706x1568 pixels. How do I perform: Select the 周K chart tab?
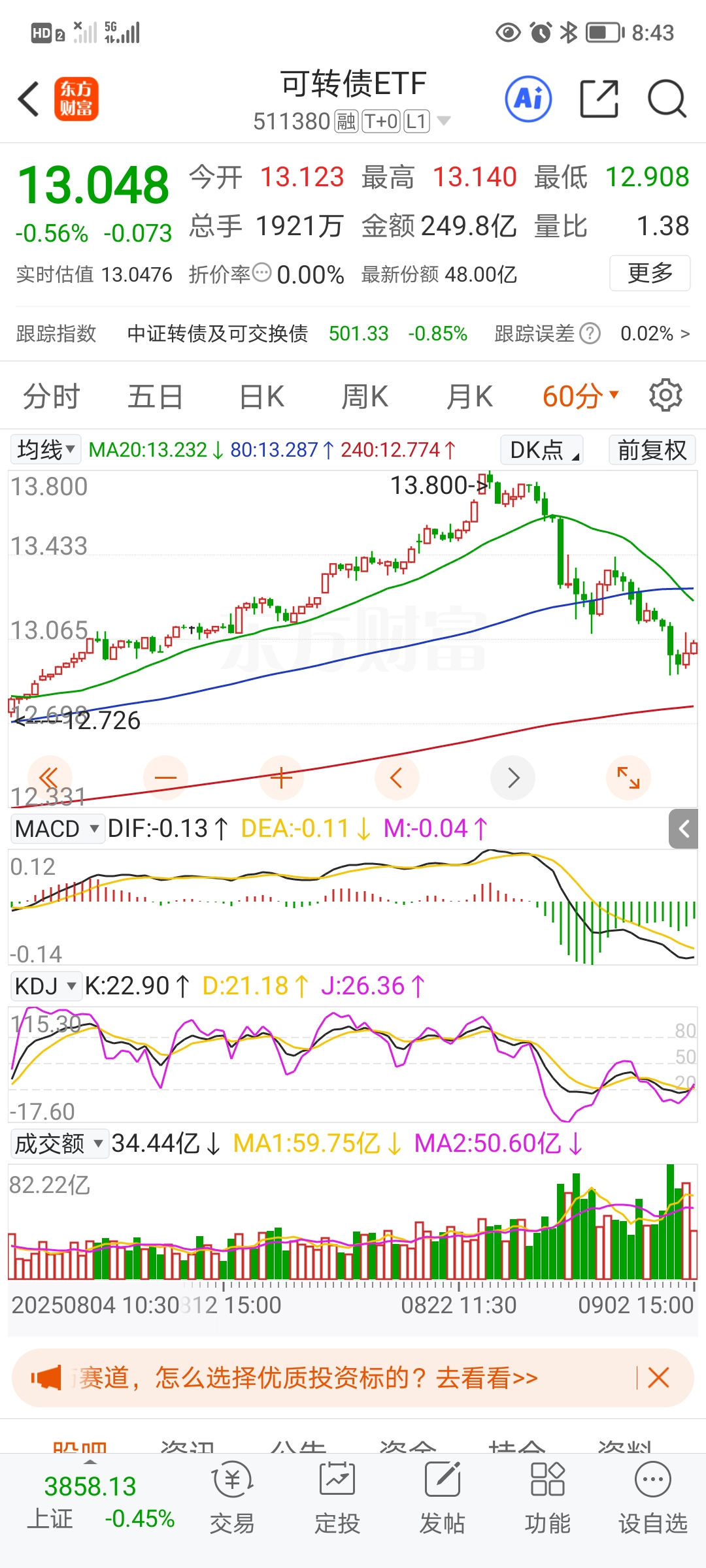tap(365, 397)
